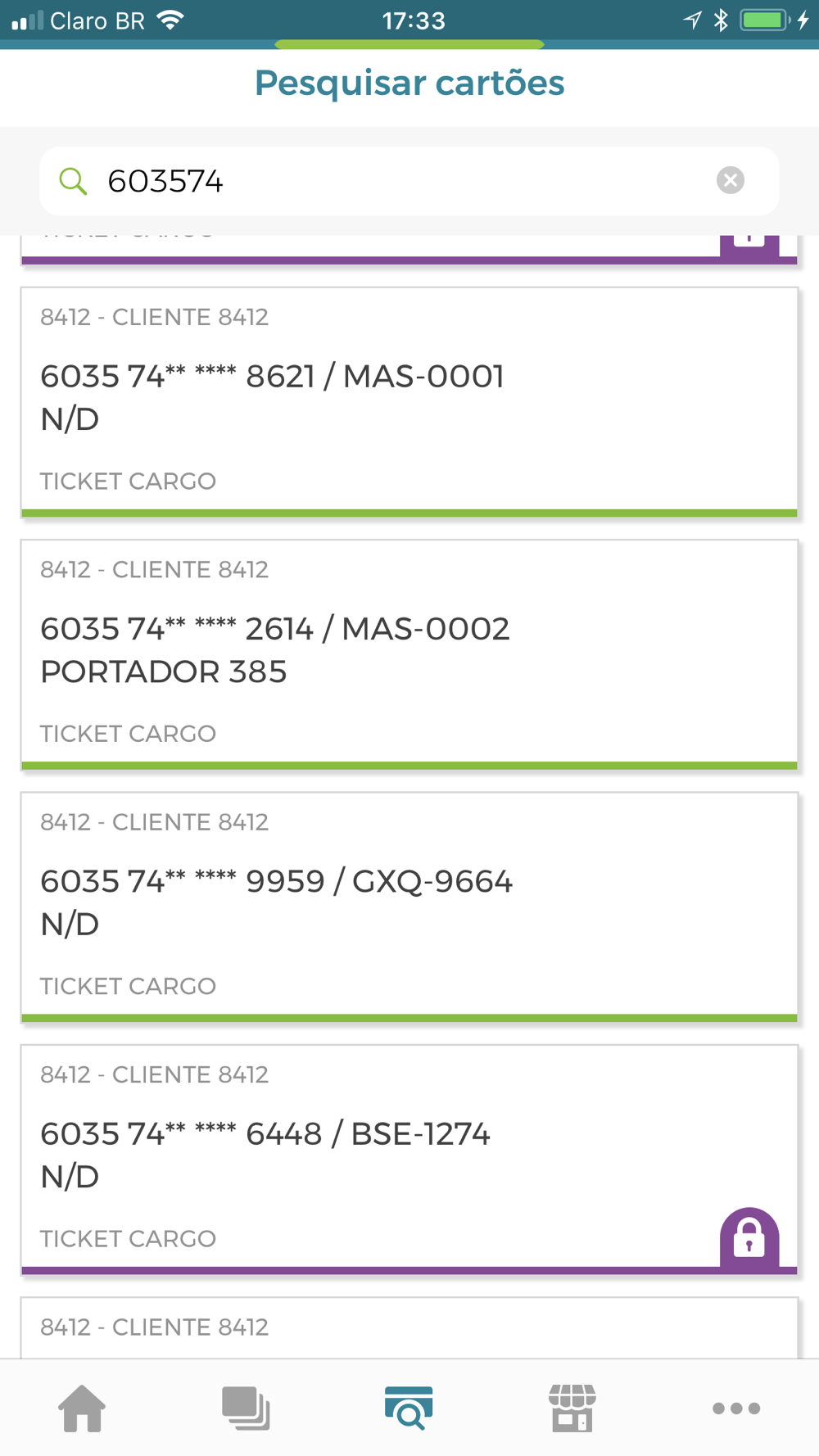The image size is (819, 1456).
Task: Switch to the card search tab
Action: coord(409,1409)
